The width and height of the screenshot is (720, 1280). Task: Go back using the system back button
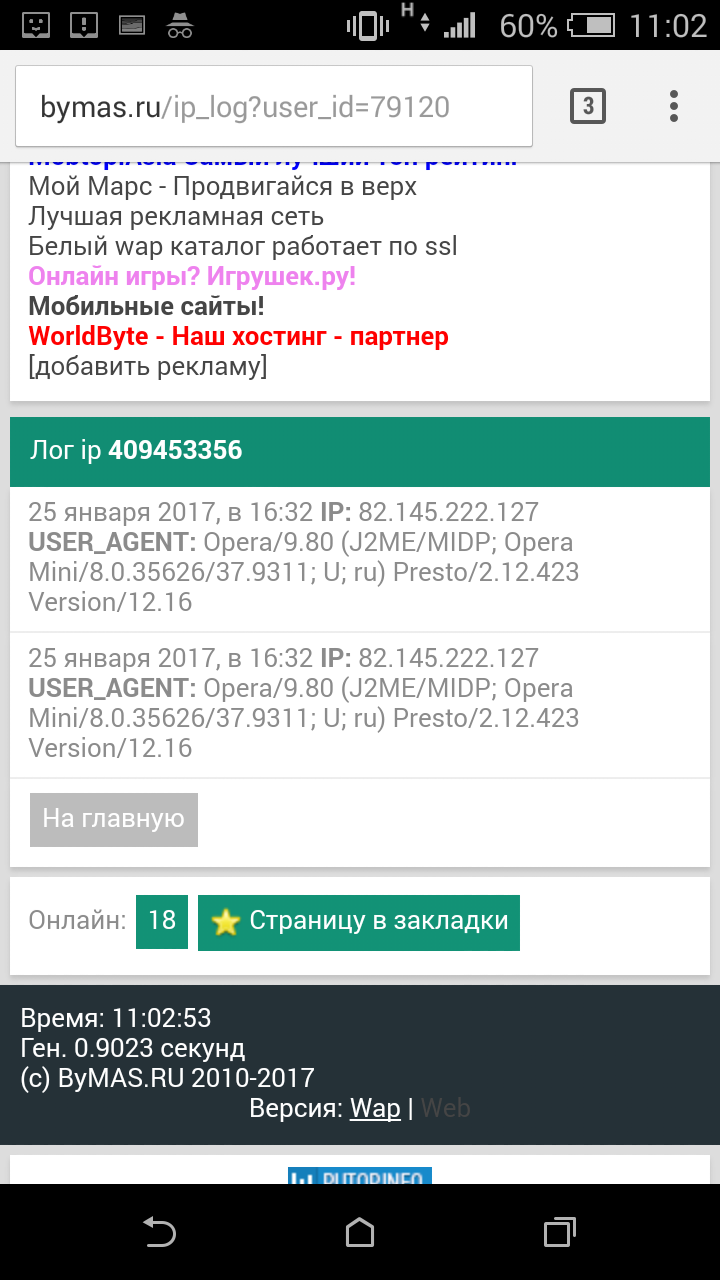coord(159,1232)
